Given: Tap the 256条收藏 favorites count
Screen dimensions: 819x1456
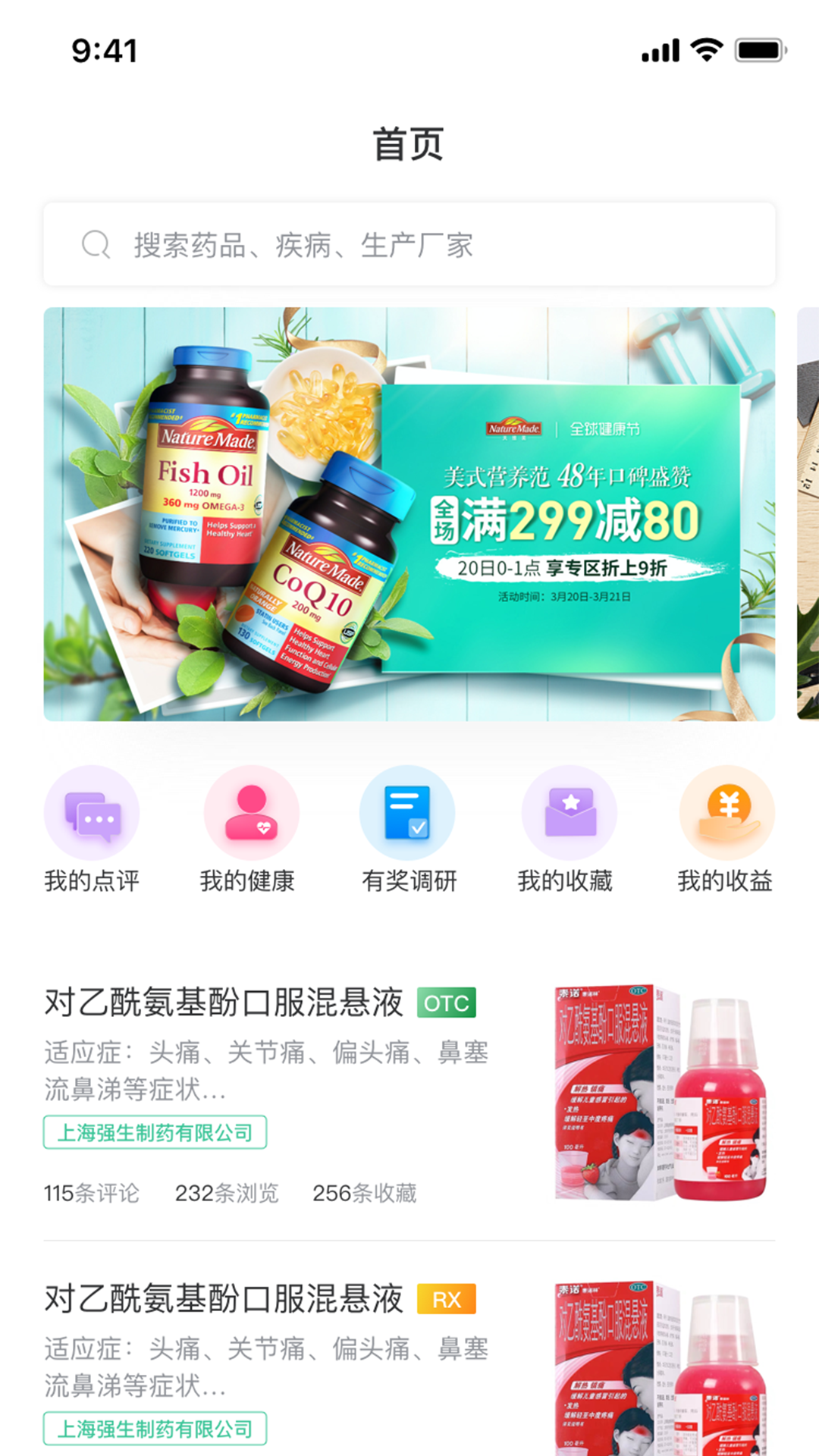Looking at the screenshot, I should tap(367, 1192).
